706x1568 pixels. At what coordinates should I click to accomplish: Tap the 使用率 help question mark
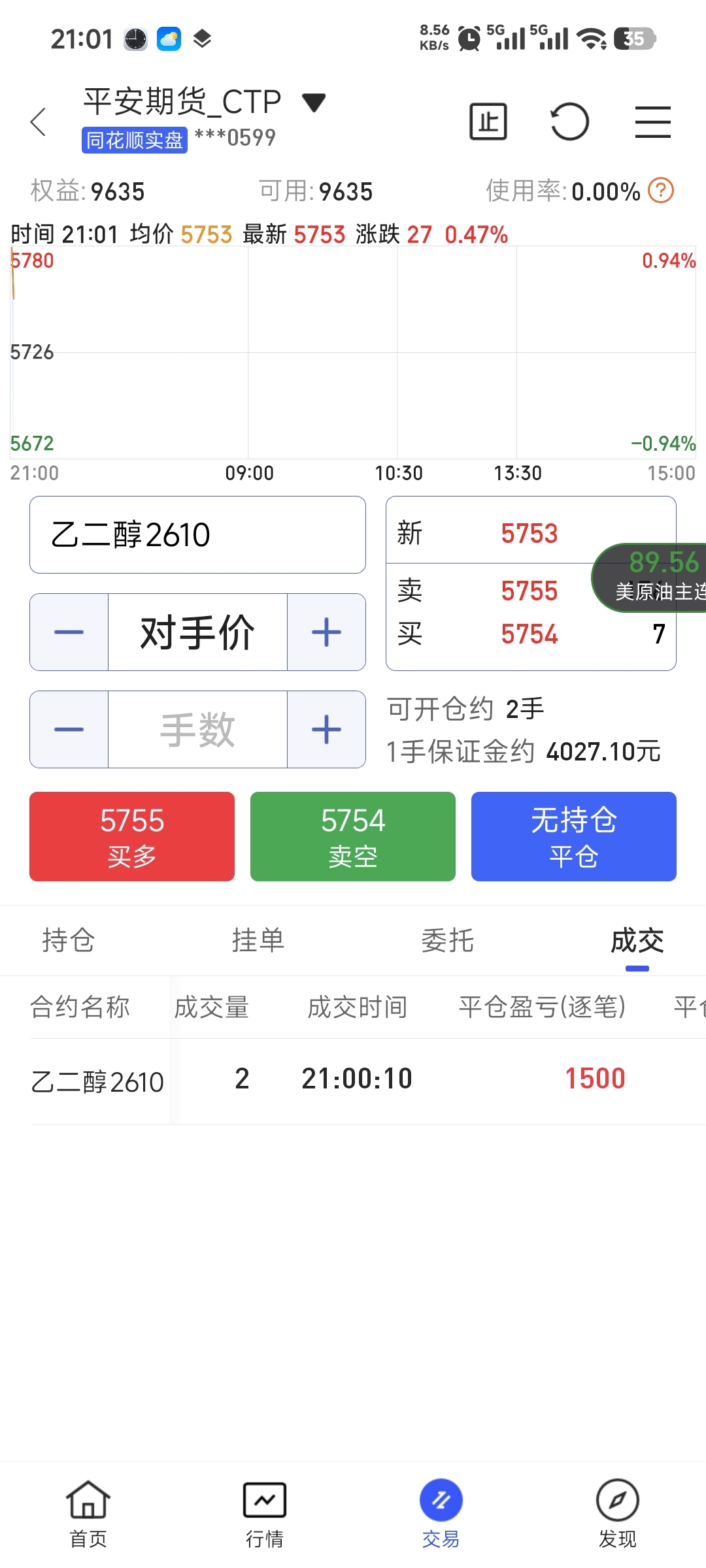click(x=661, y=191)
